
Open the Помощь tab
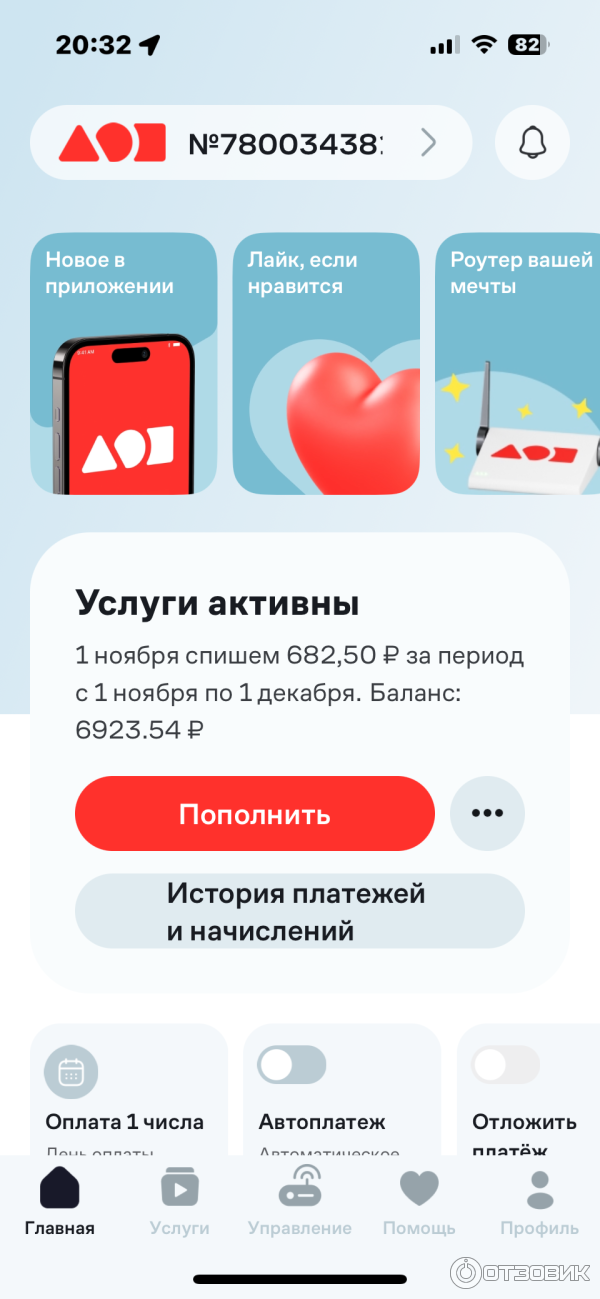pyautogui.click(x=419, y=1201)
